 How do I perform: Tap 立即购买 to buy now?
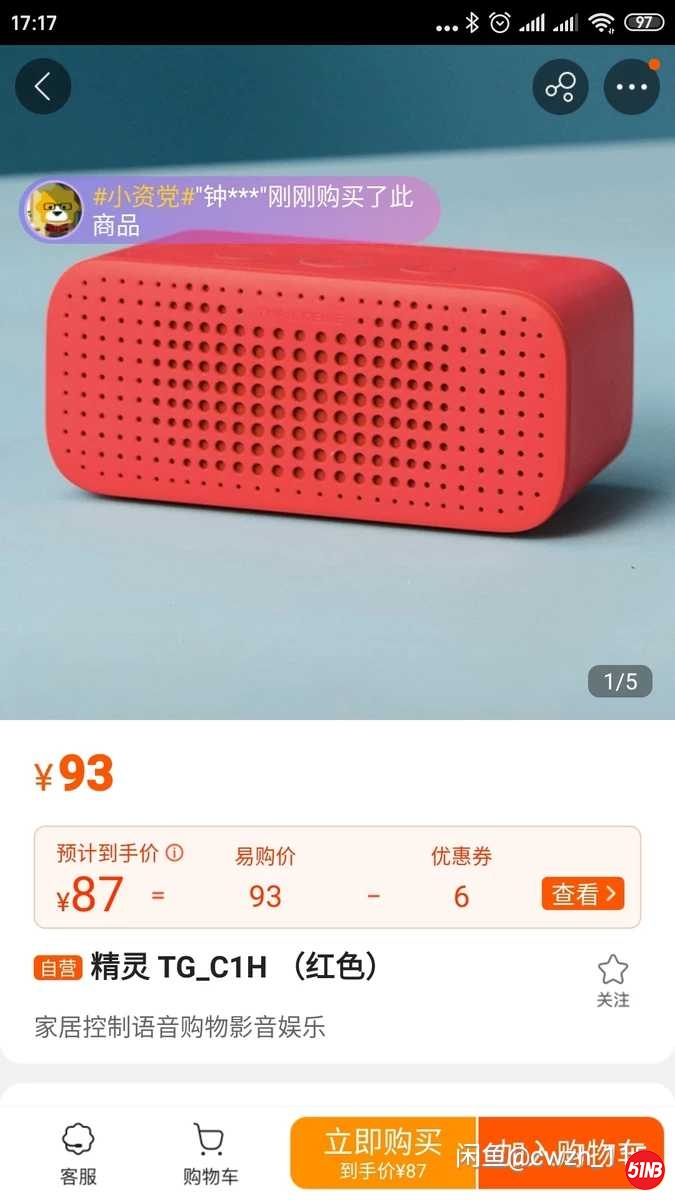tap(383, 1153)
